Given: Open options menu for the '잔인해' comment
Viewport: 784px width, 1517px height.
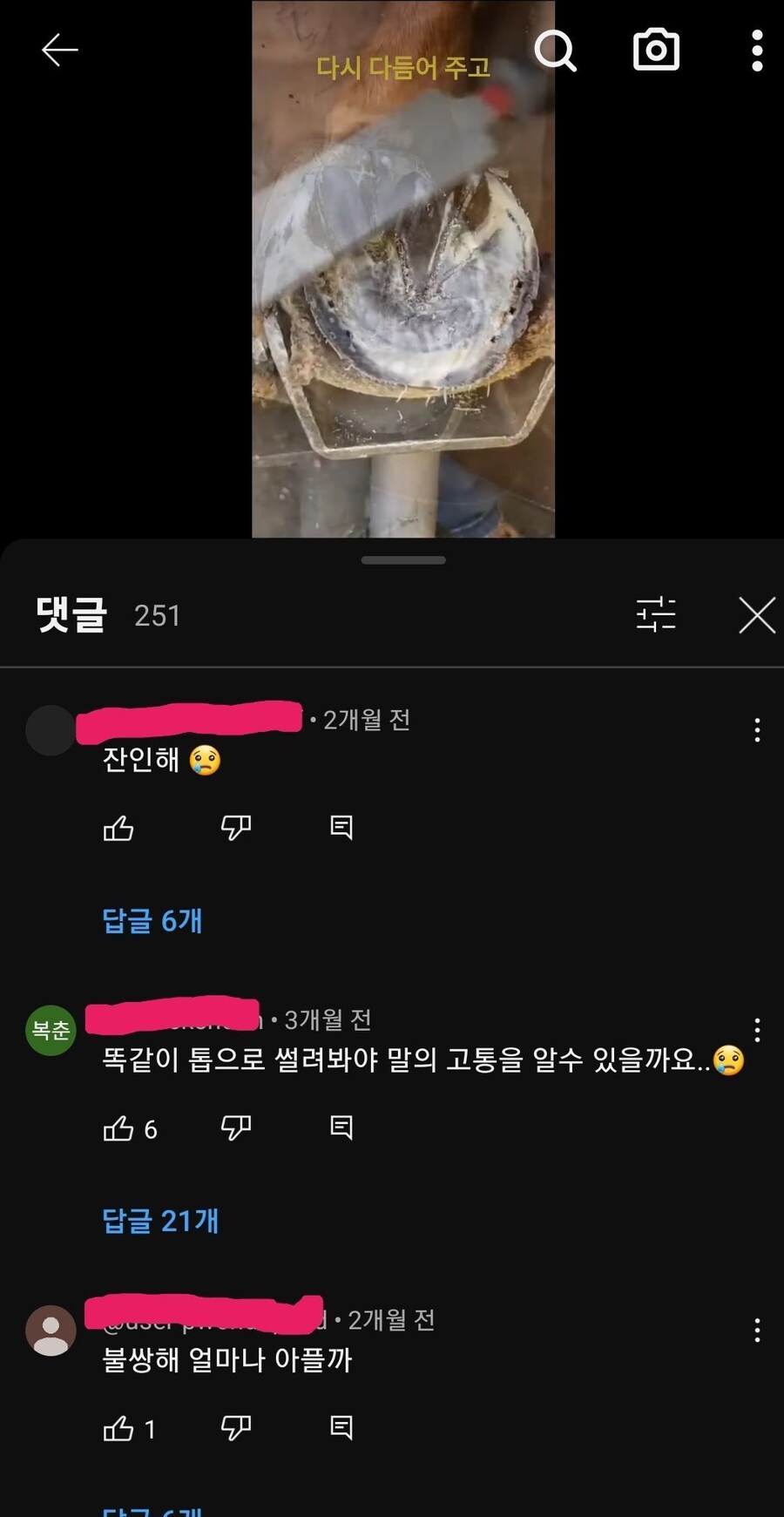Looking at the screenshot, I should (x=757, y=730).
